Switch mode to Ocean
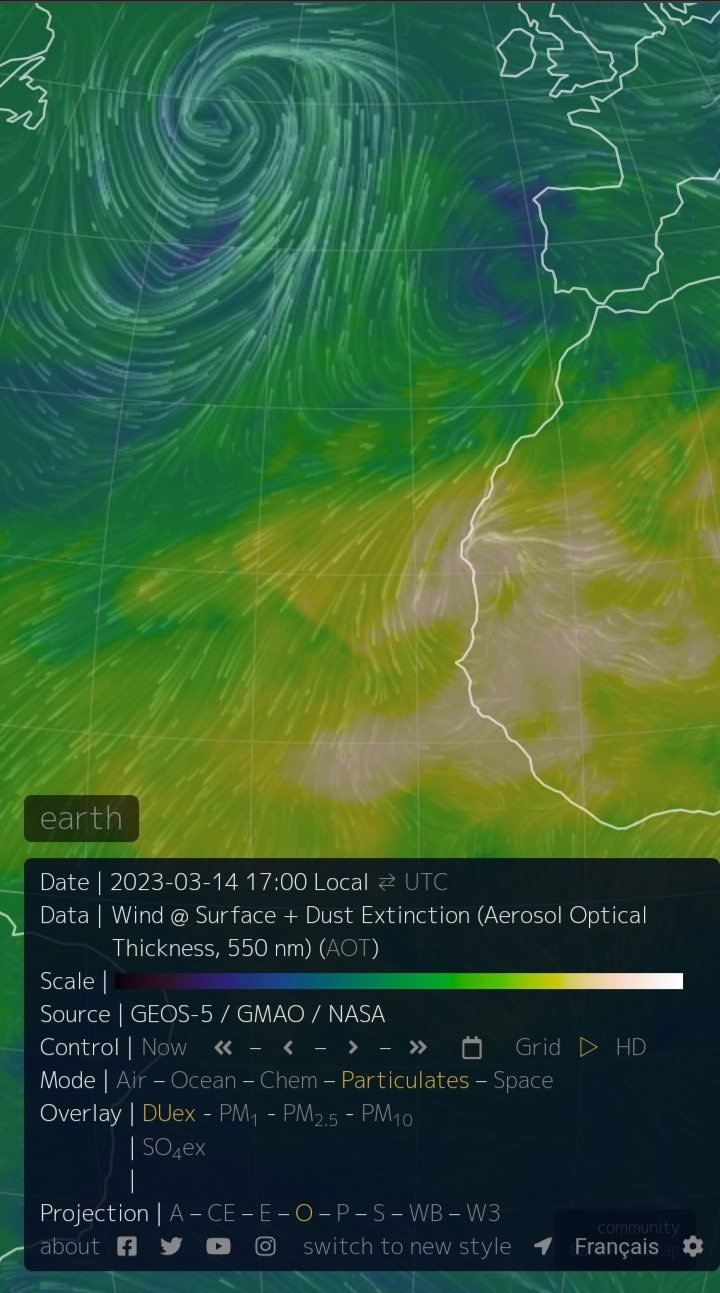This screenshot has width=720, height=1293. [x=205, y=1080]
